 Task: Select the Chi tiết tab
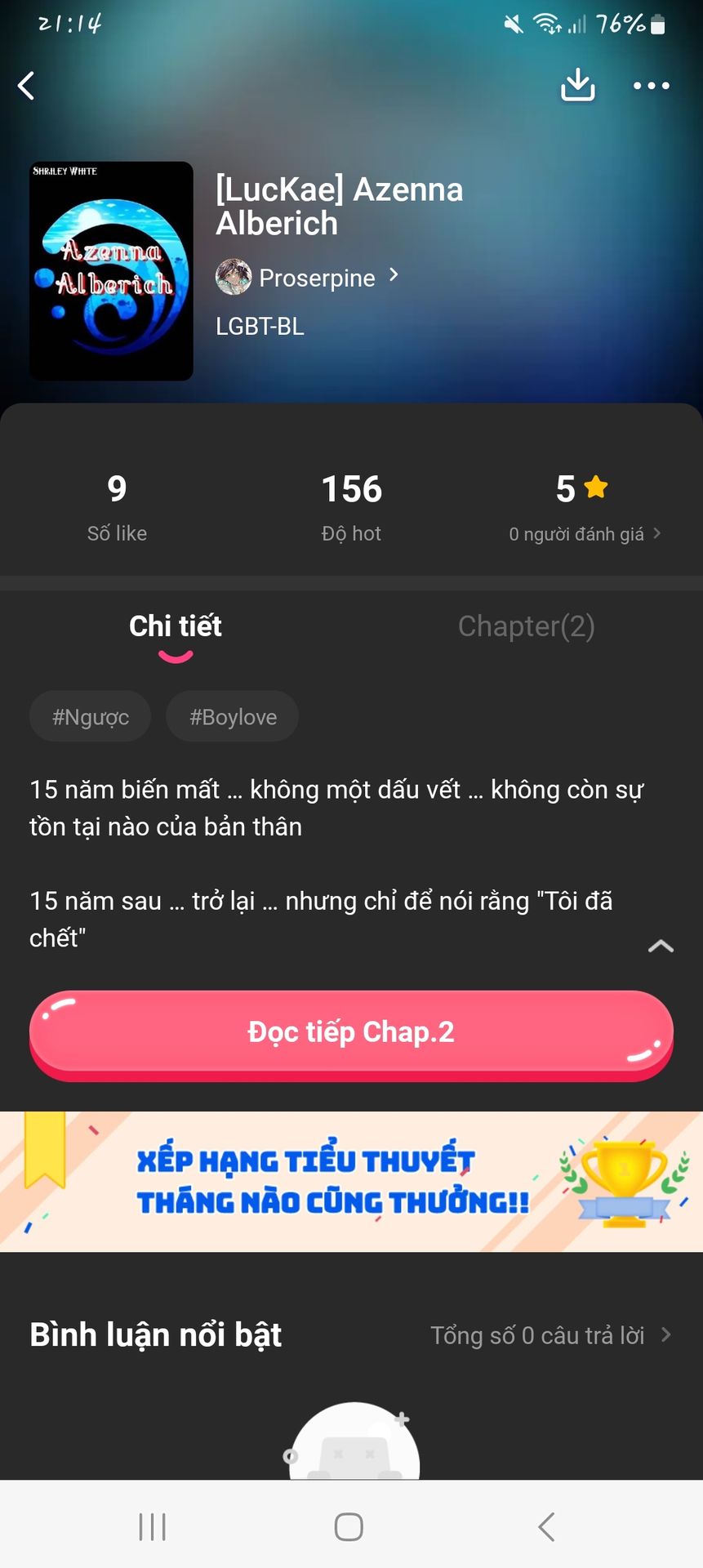tap(176, 626)
